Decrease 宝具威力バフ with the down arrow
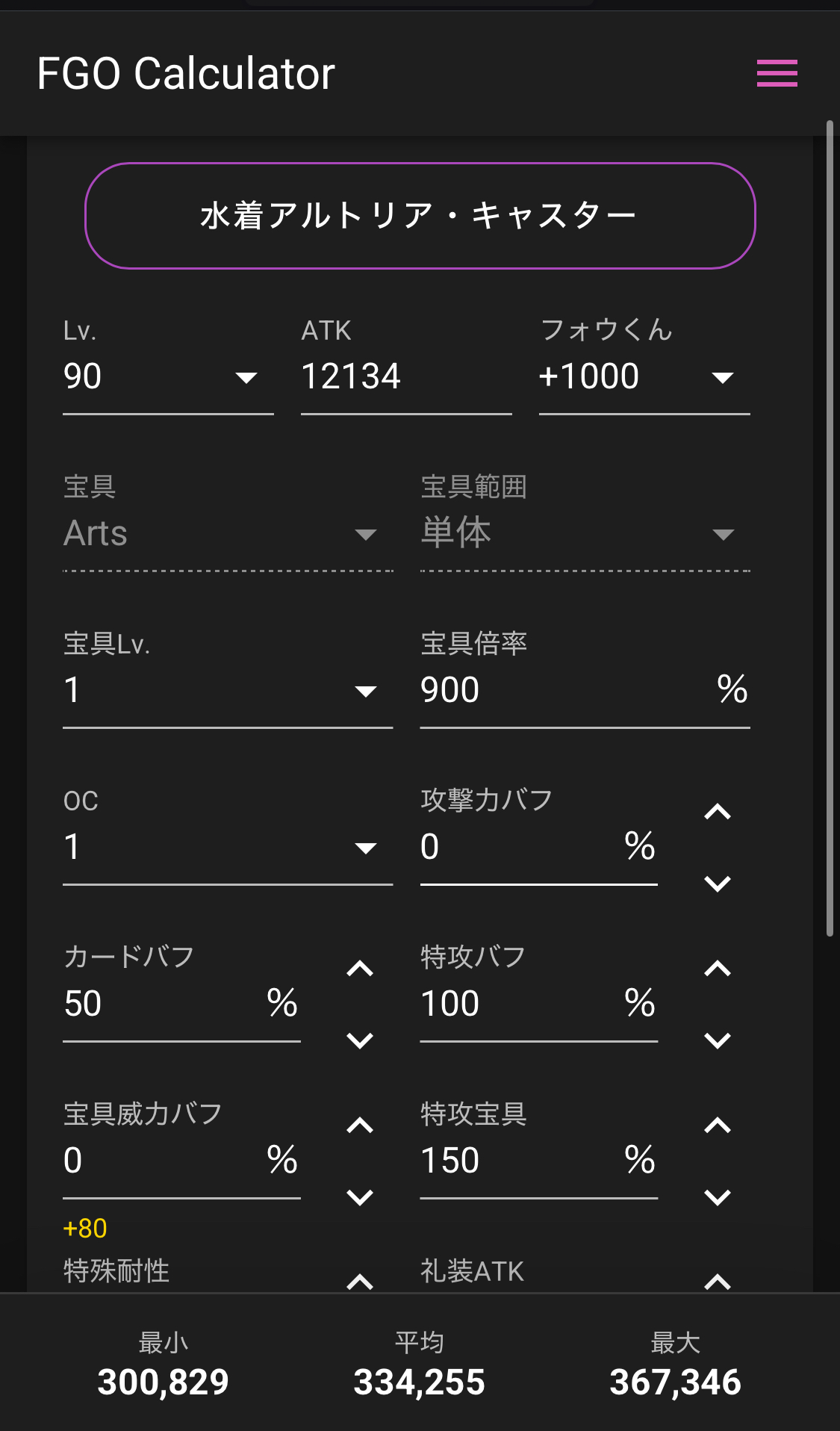The height and width of the screenshot is (1431, 840). [360, 1197]
